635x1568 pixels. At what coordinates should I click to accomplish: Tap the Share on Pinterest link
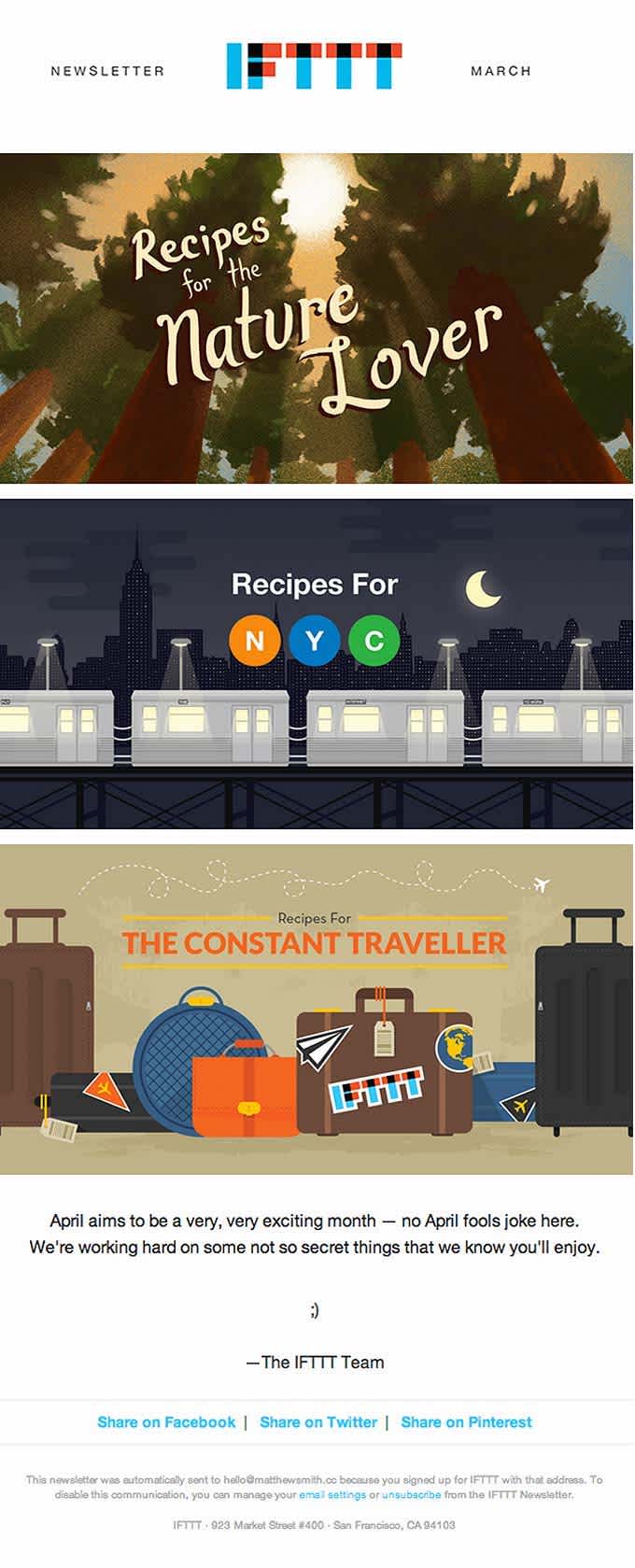(x=466, y=1421)
